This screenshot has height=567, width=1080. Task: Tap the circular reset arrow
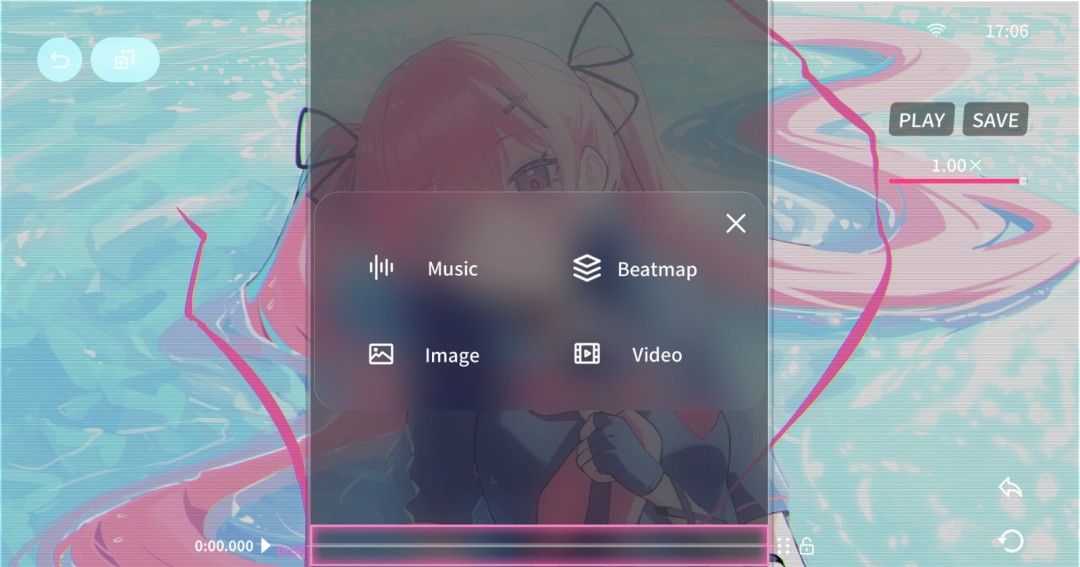click(1010, 541)
